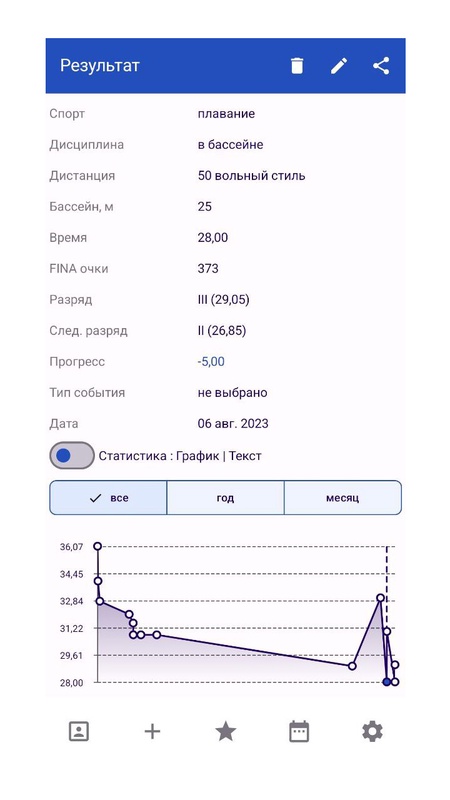
Task: Open the favorites star tab
Action: click(226, 732)
